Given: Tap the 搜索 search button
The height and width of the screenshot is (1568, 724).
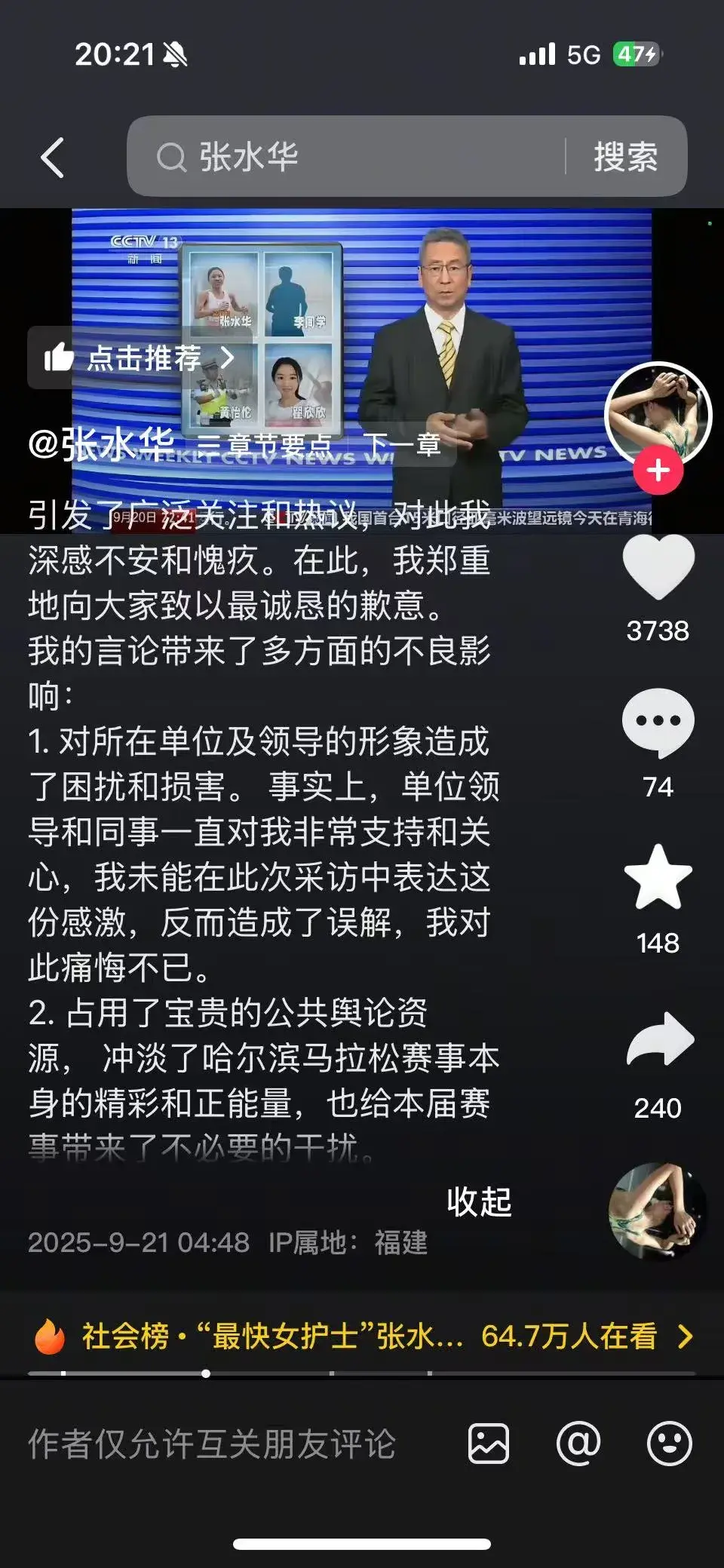Looking at the screenshot, I should (626, 156).
